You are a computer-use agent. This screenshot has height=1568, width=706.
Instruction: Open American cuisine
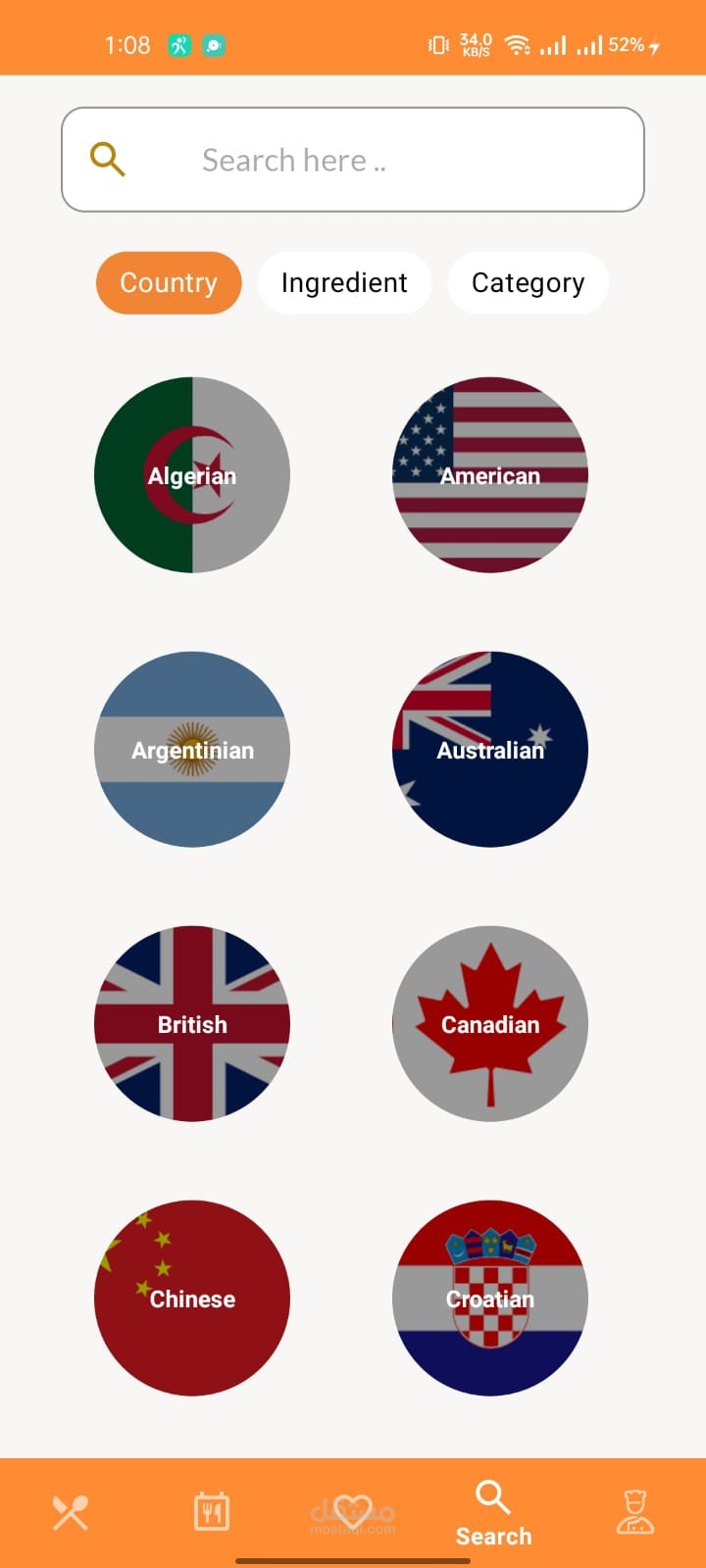490,475
